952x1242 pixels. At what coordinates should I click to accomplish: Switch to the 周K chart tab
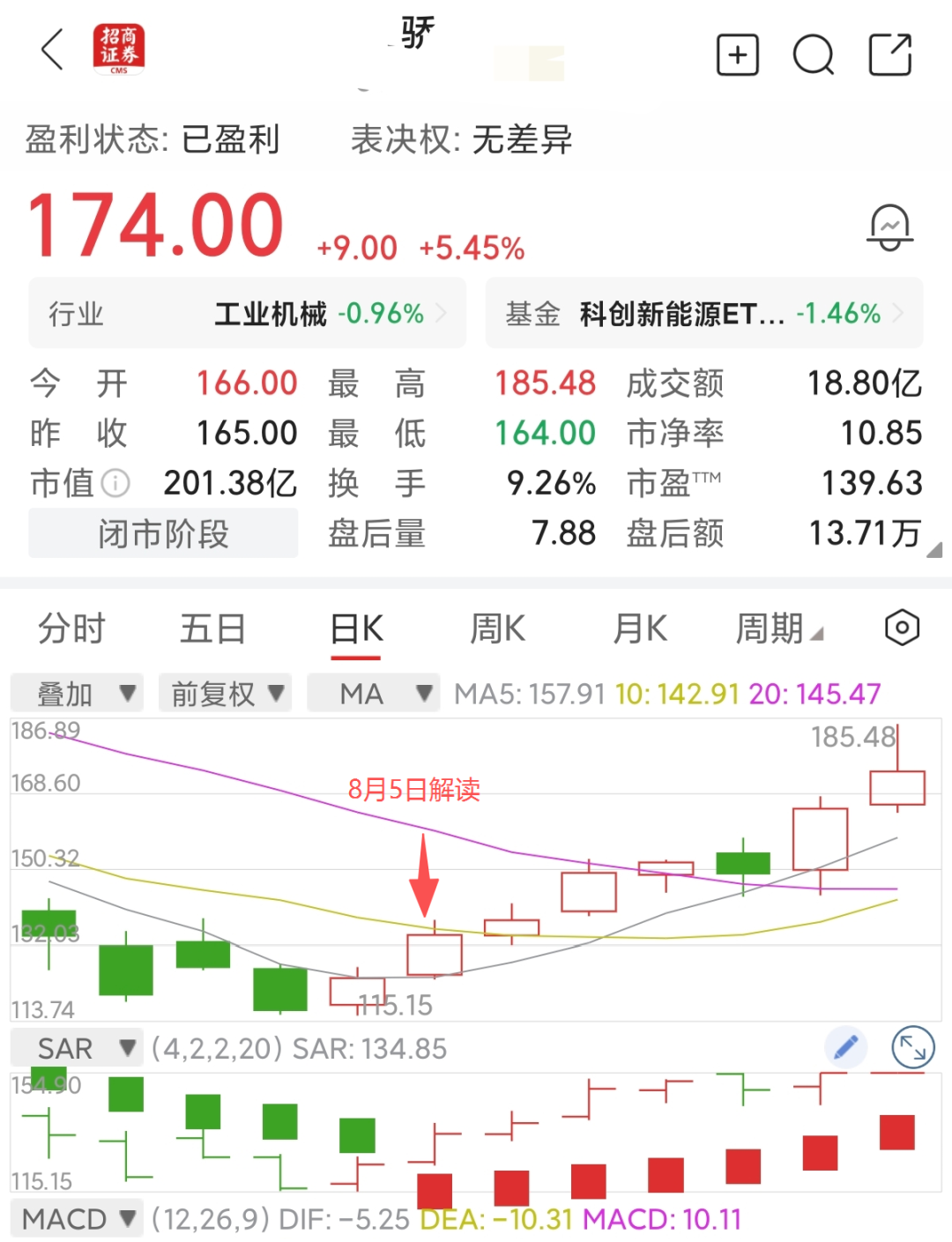pyautogui.click(x=498, y=629)
